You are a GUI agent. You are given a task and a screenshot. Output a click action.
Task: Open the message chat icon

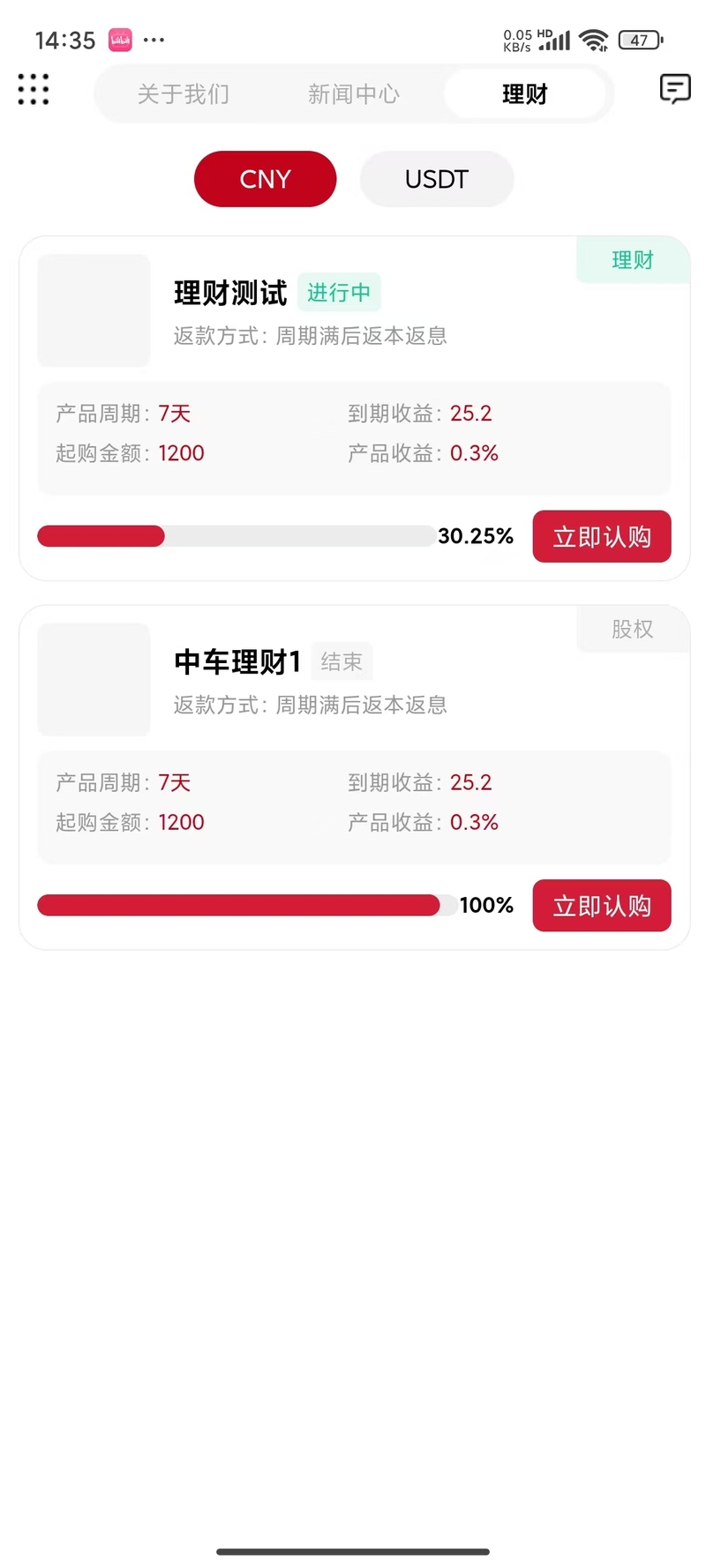[x=675, y=89]
